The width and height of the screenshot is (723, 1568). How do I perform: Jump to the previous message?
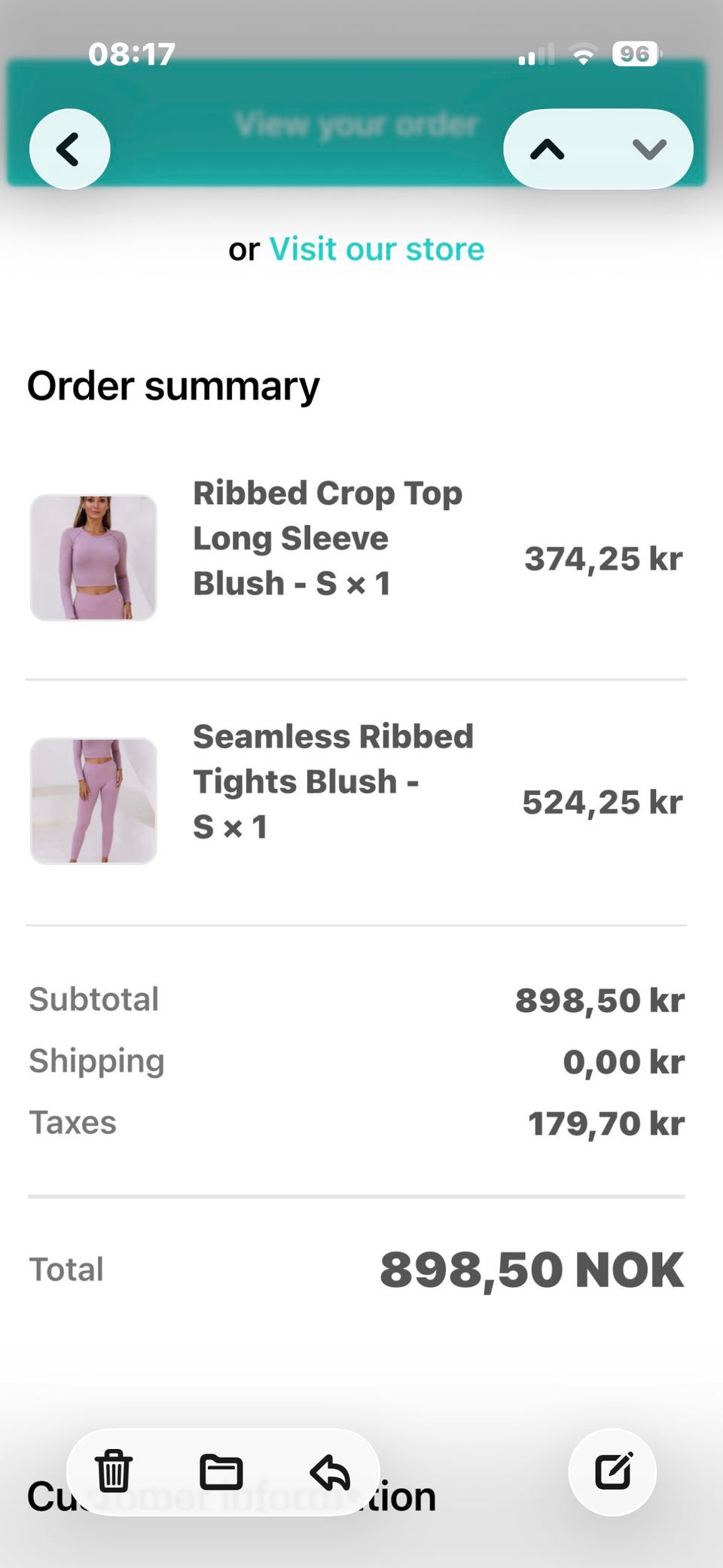548,149
